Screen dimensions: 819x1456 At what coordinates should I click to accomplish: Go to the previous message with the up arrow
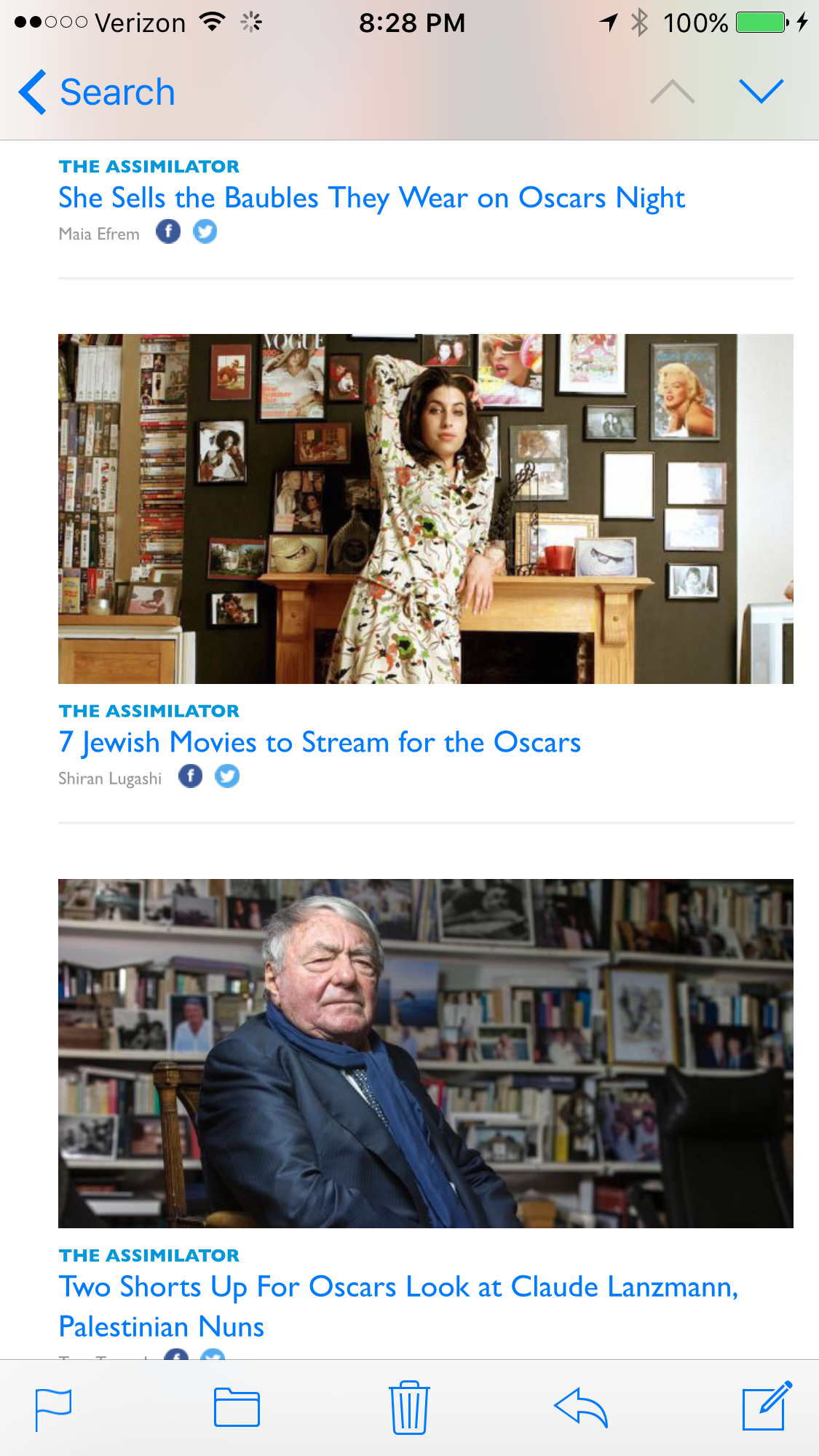[x=672, y=92]
